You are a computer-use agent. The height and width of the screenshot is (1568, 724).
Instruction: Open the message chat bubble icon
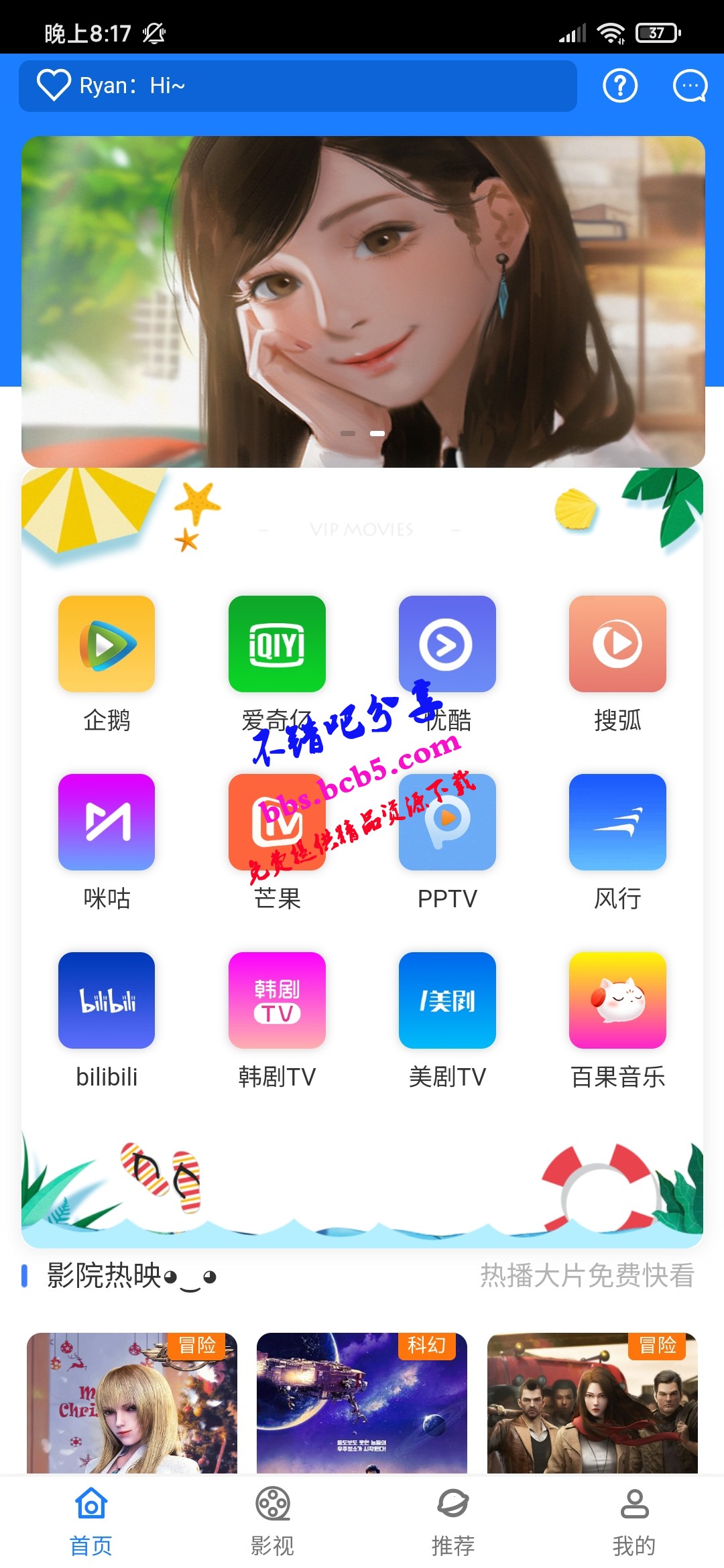[x=690, y=86]
